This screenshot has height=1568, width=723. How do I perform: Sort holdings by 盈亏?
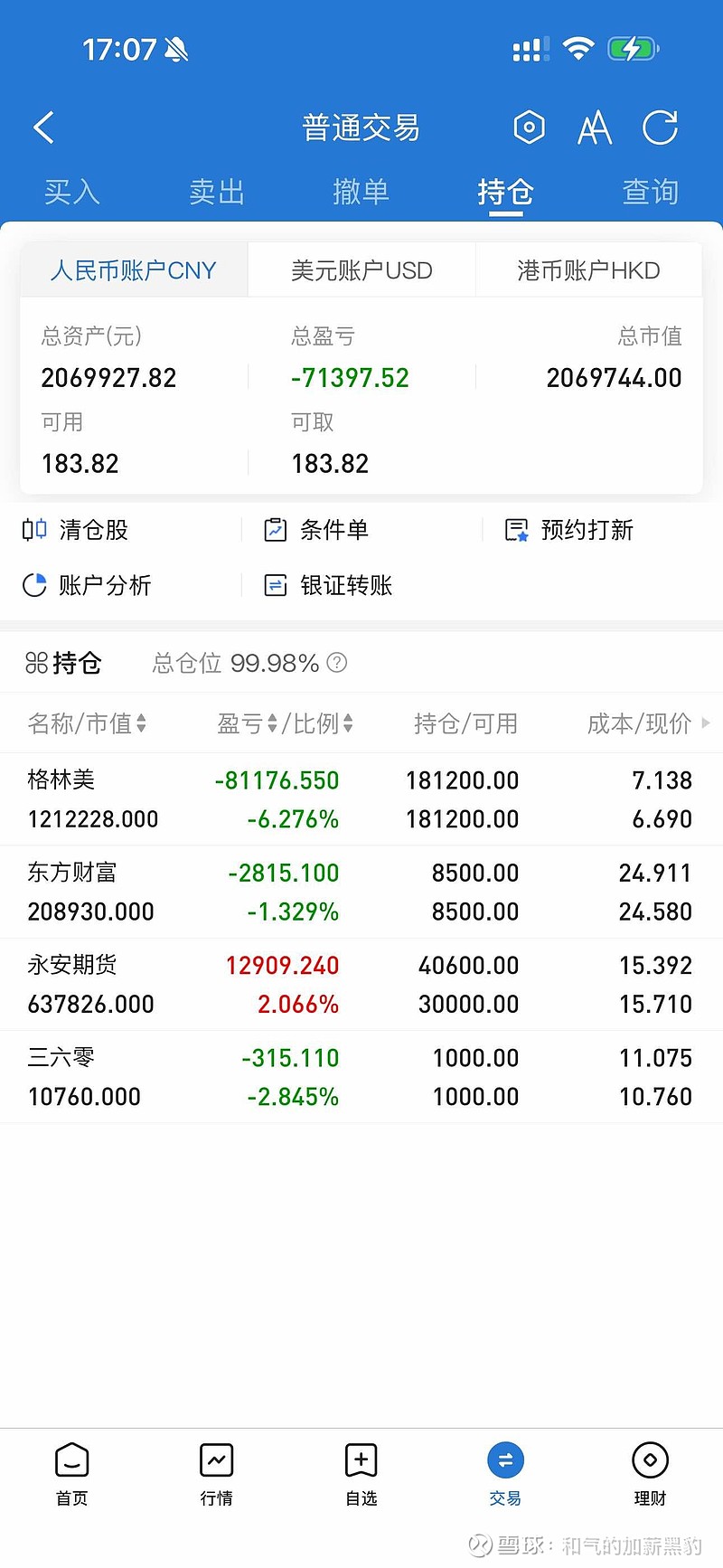[x=247, y=723]
